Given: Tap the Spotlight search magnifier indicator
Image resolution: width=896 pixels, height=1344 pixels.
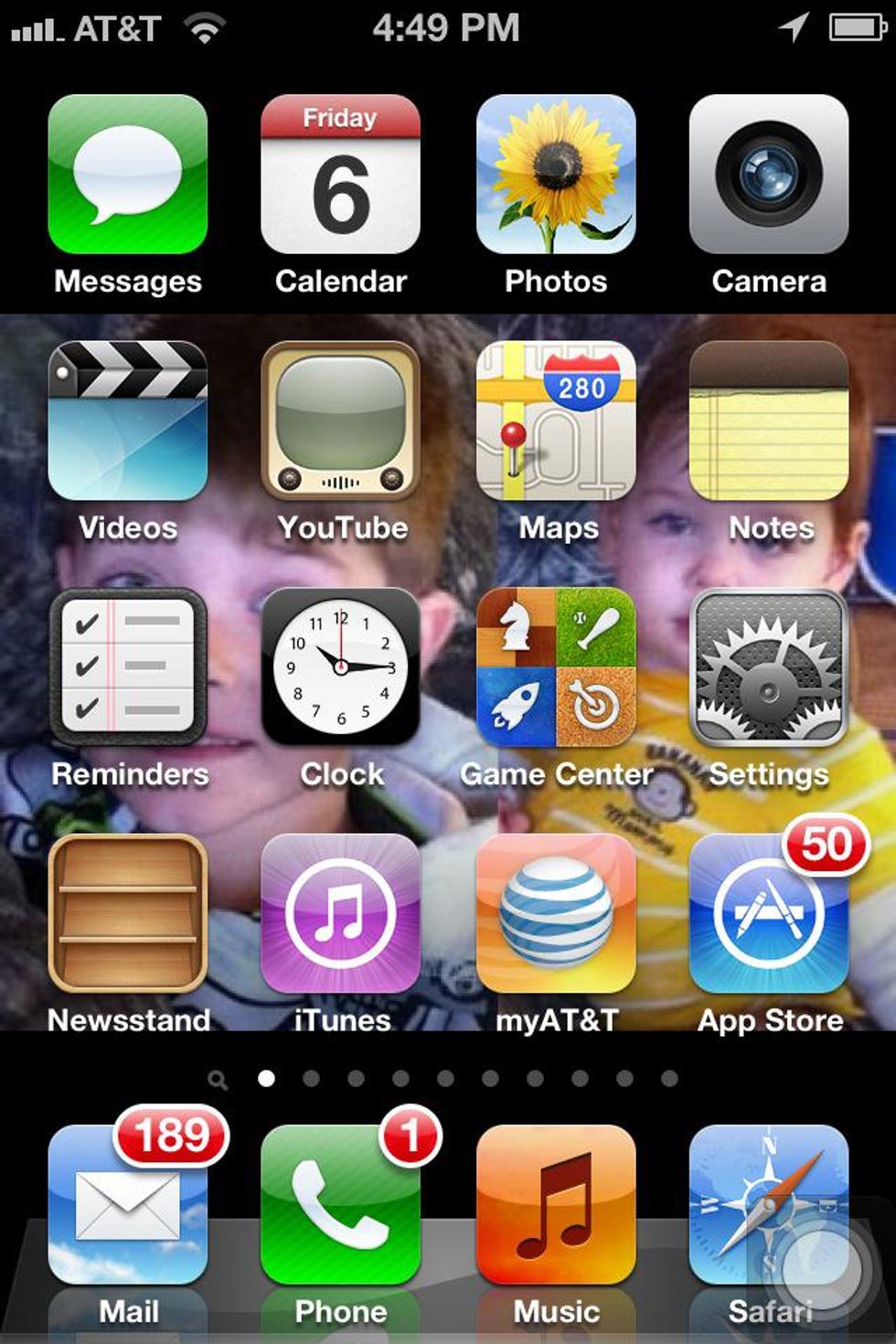Looking at the screenshot, I should pos(218,1080).
